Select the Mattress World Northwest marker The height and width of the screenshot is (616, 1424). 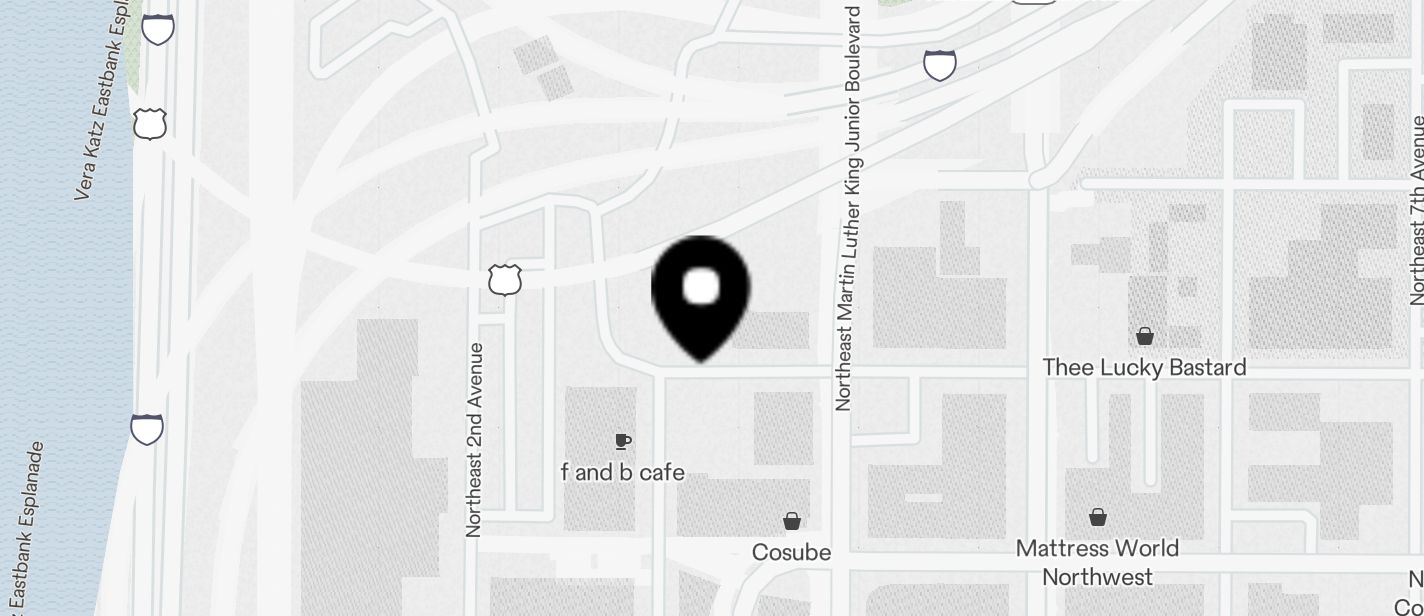[1097, 517]
